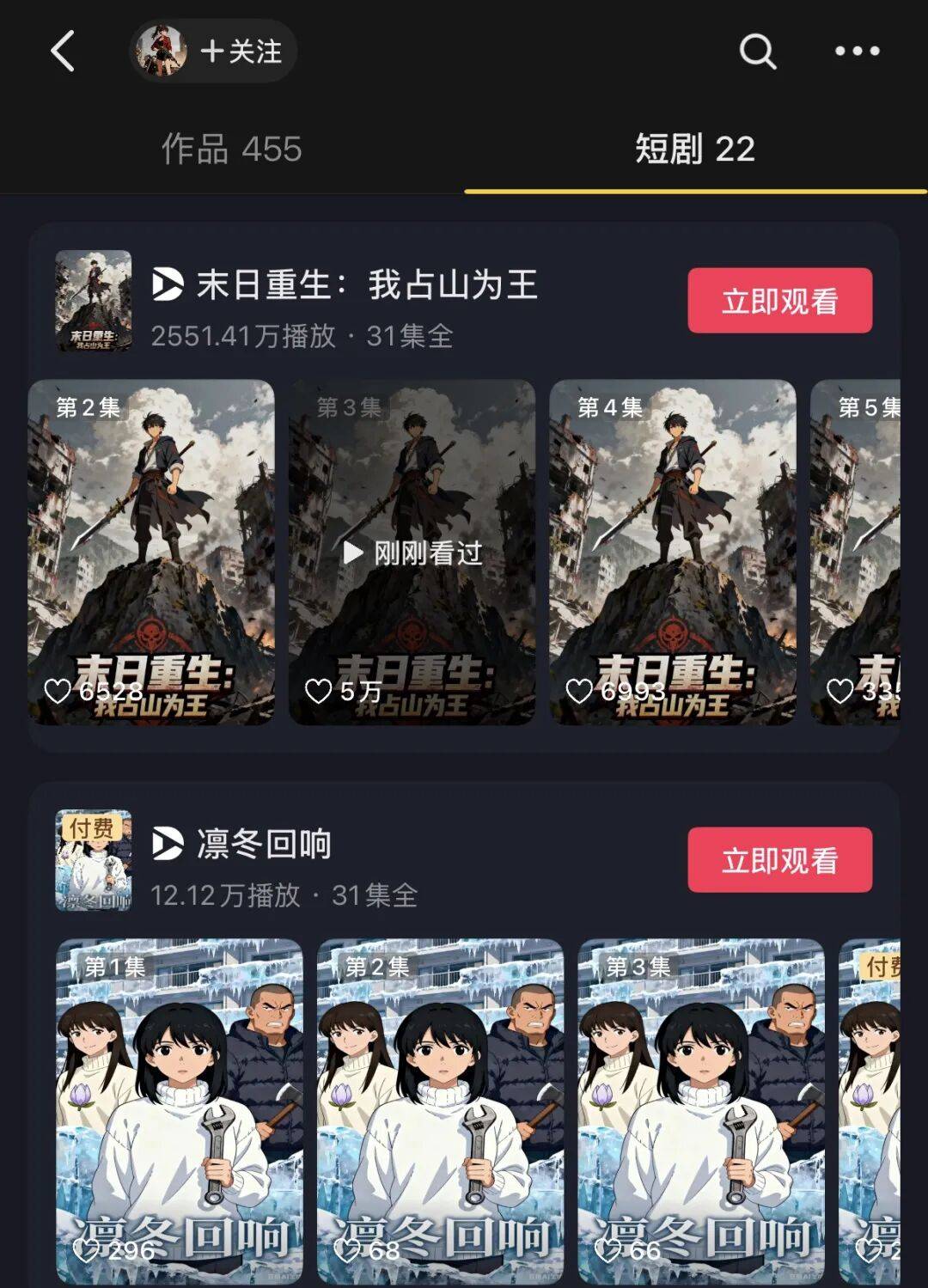Tap 立即观看 for 末日重生：我占山为王
The width and height of the screenshot is (928, 1288).
click(779, 301)
